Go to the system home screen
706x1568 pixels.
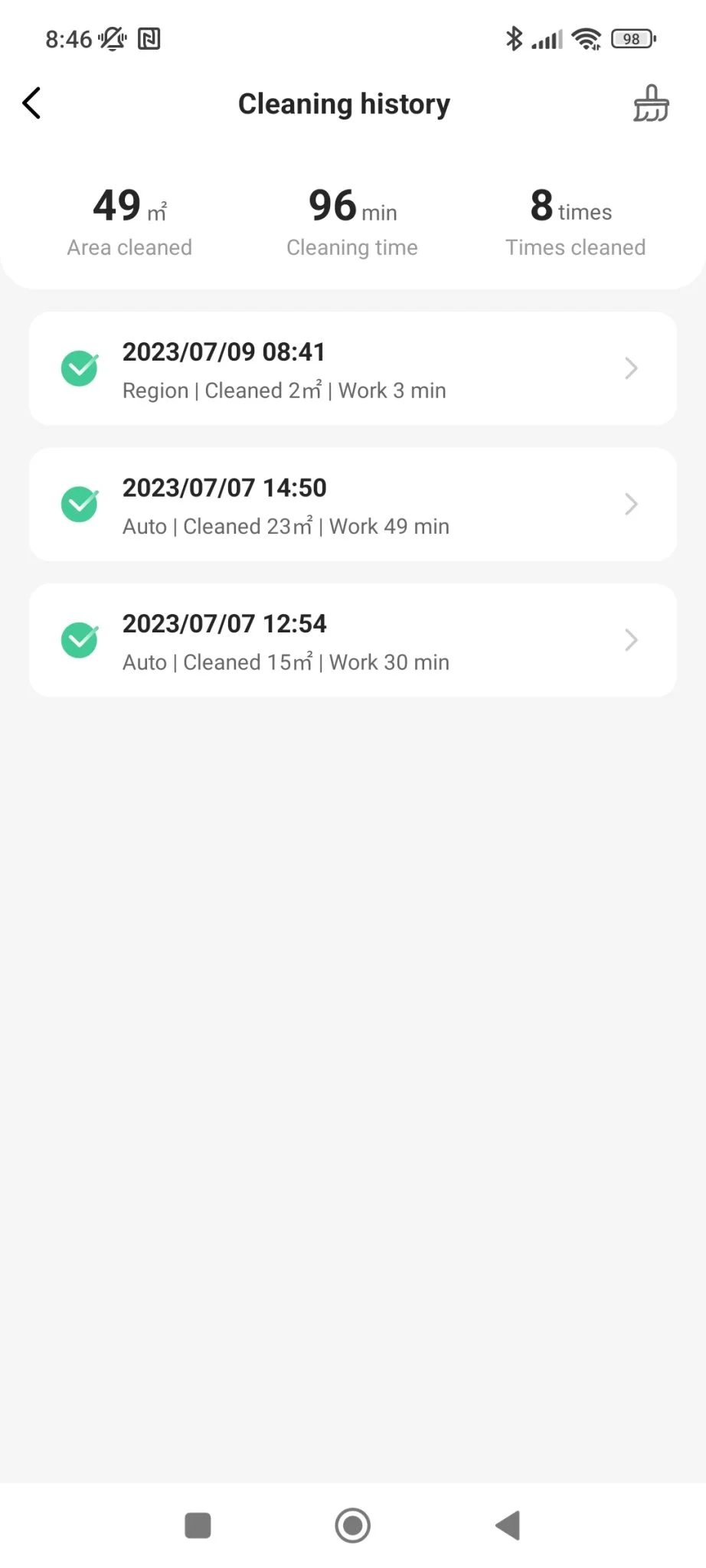tap(353, 1525)
